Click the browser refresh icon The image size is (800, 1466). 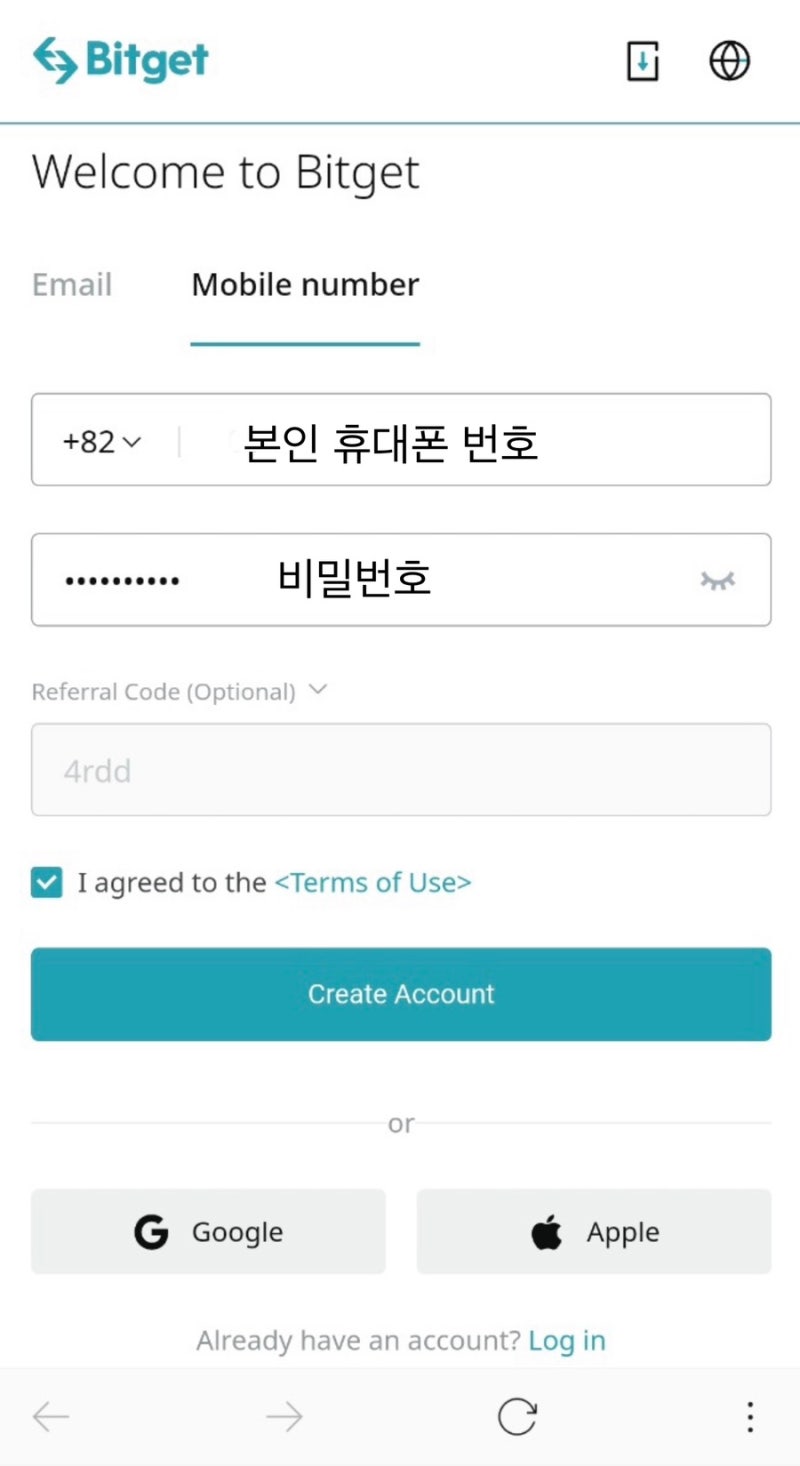(x=516, y=1416)
